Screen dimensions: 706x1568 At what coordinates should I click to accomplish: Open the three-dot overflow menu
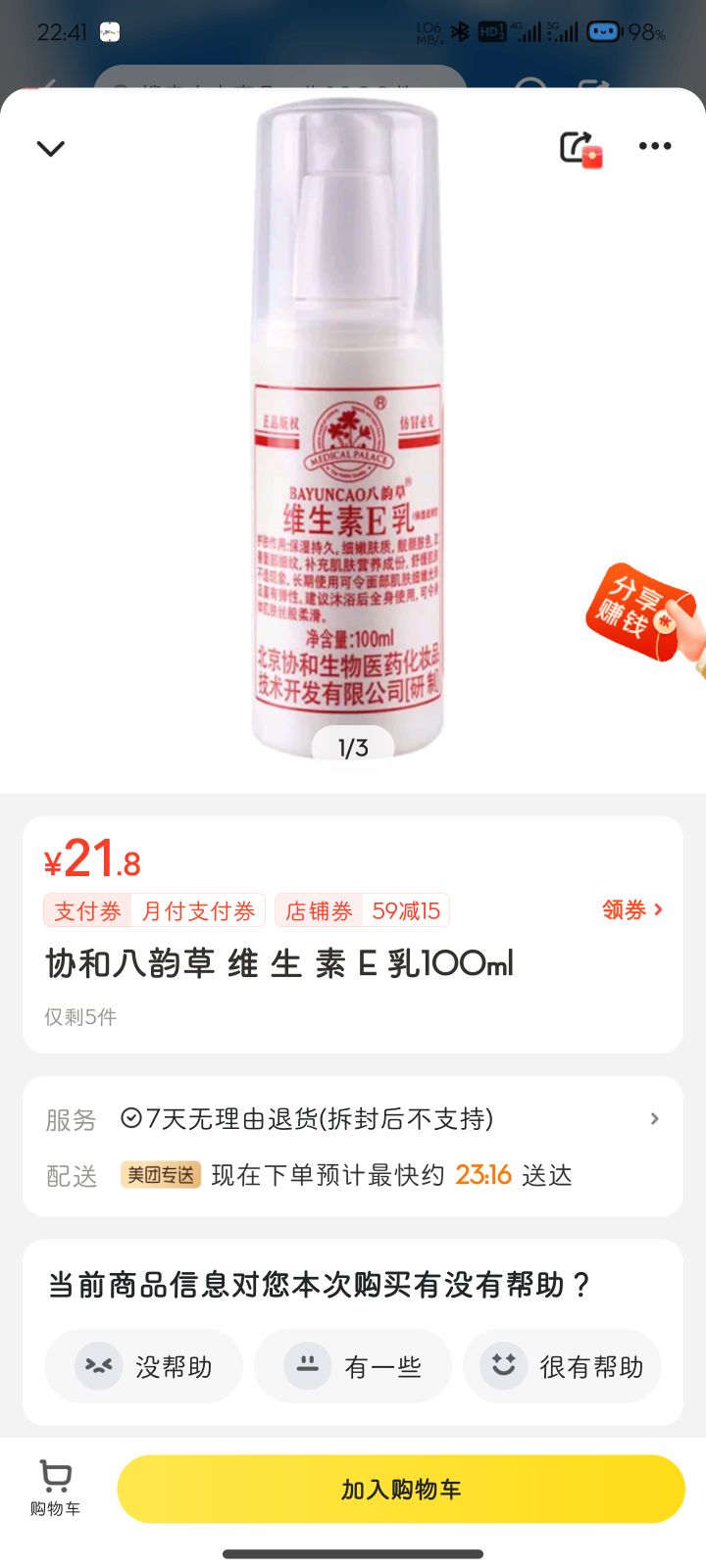655,146
